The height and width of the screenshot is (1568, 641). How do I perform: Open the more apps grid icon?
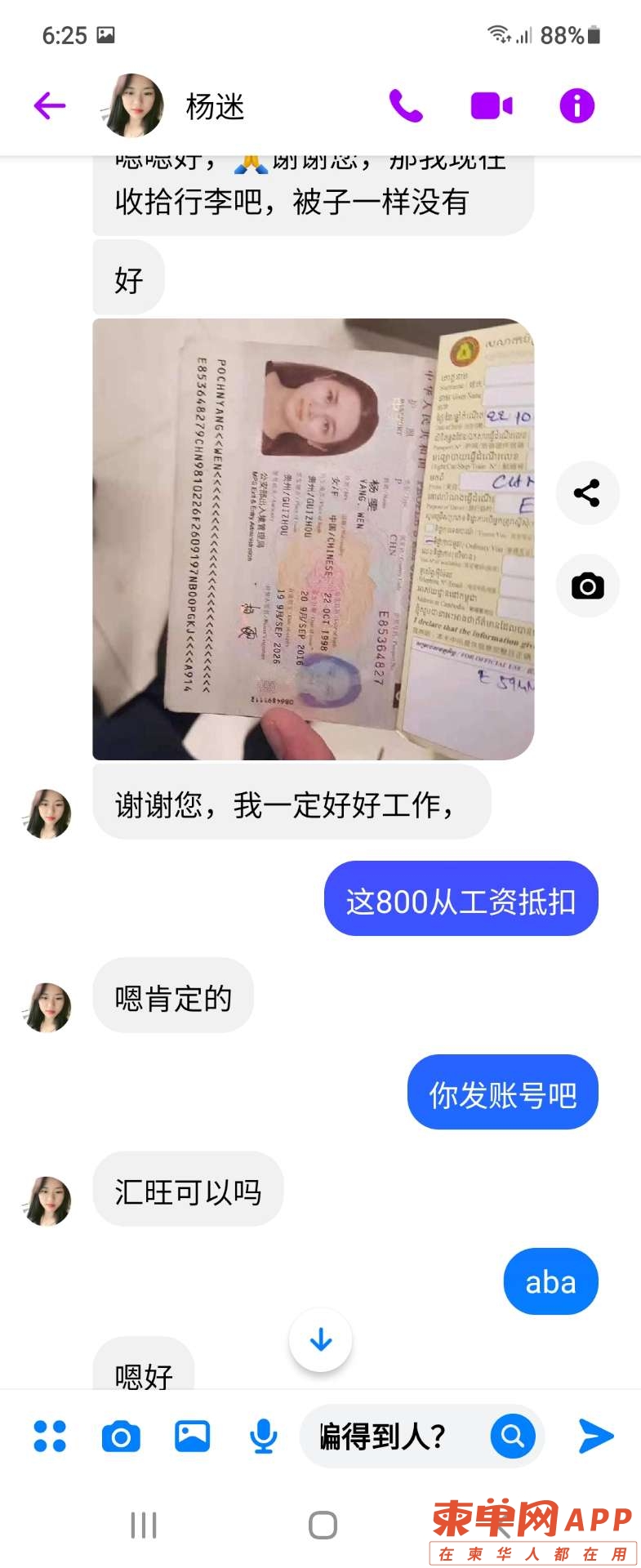(x=50, y=1437)
